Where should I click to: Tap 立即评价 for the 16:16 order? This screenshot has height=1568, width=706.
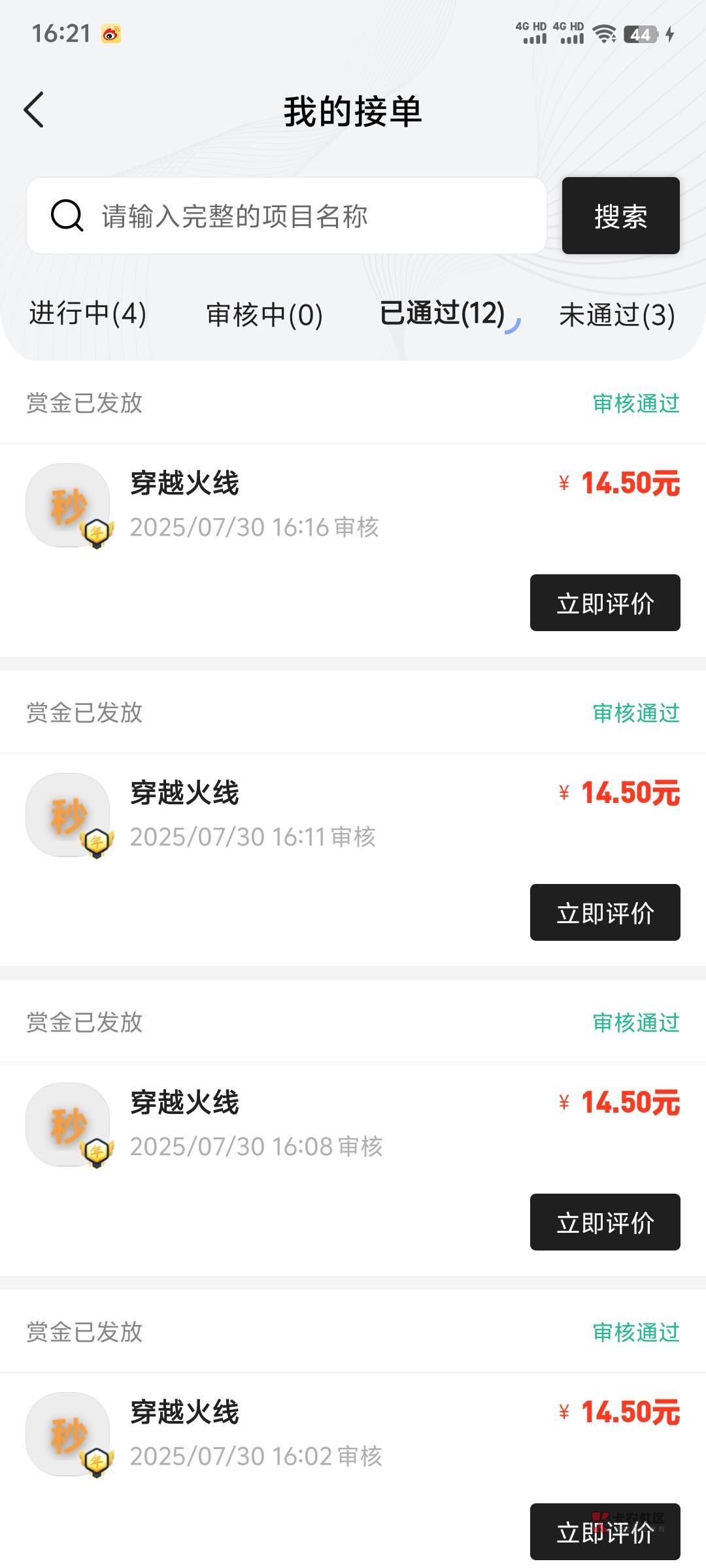click(605, 602)
